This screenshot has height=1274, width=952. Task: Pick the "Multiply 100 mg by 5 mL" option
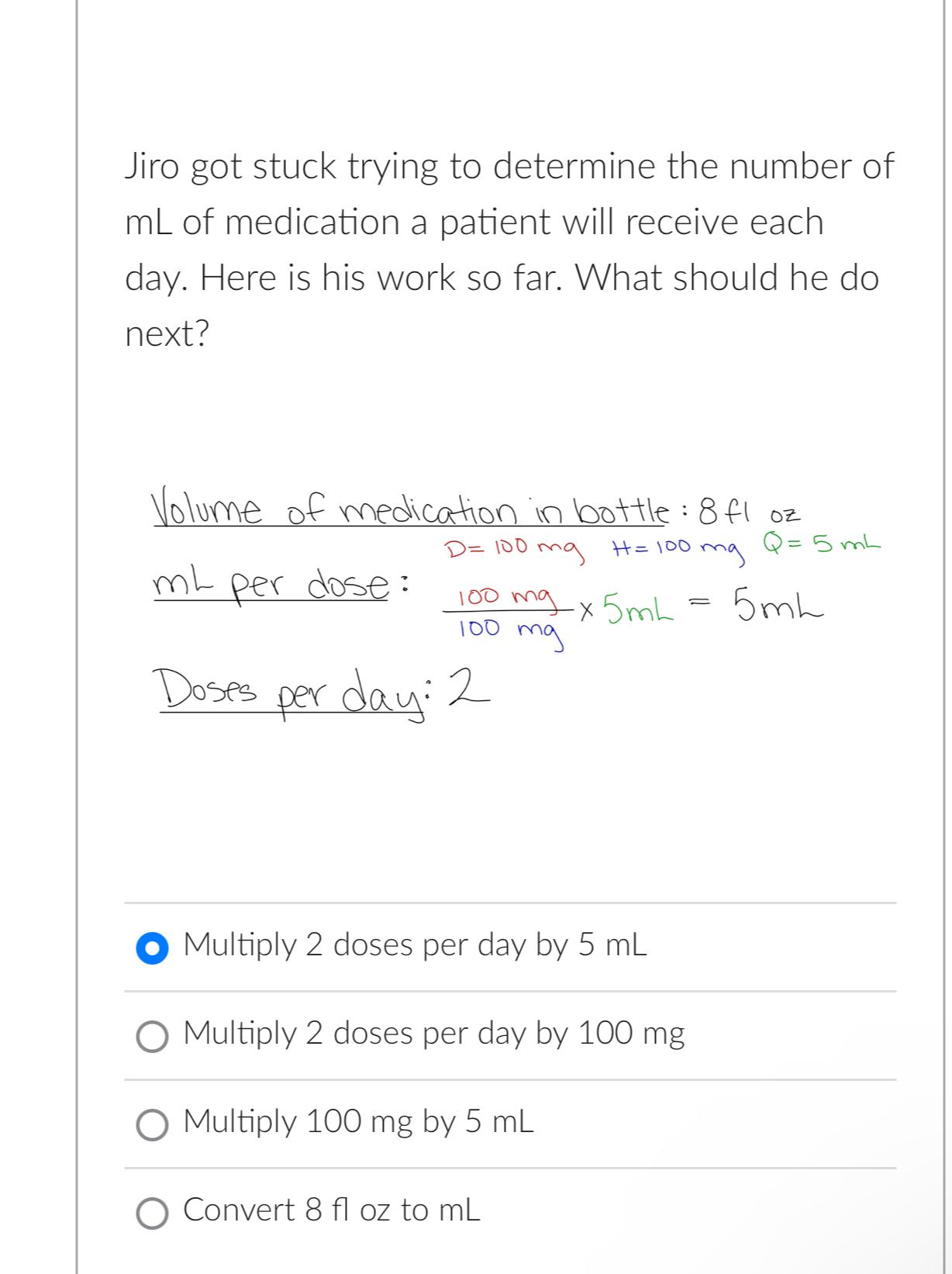tap(153, 1125)
